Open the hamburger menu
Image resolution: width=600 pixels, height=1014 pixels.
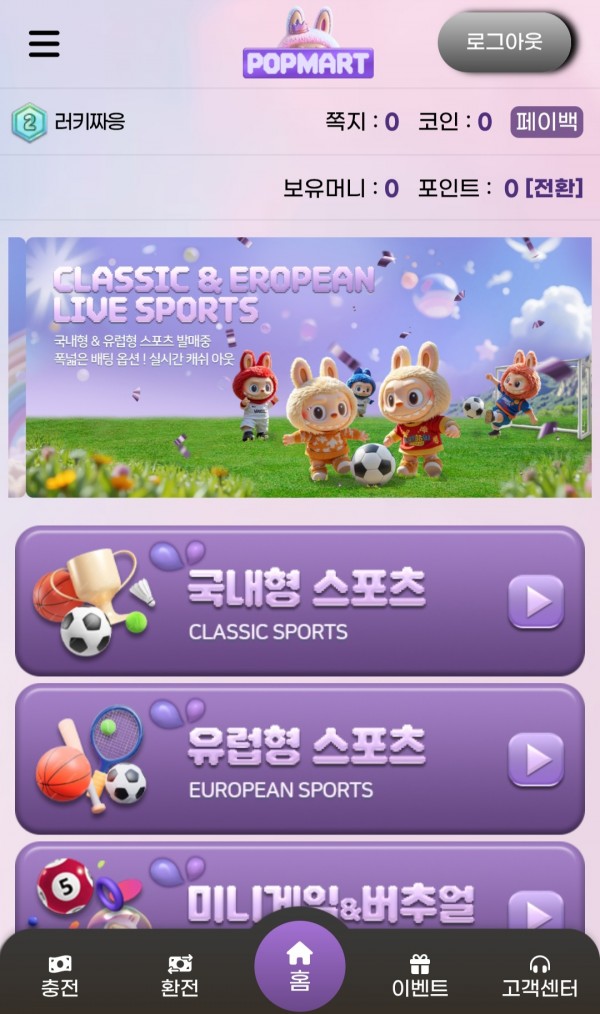(x=44, y=44)
